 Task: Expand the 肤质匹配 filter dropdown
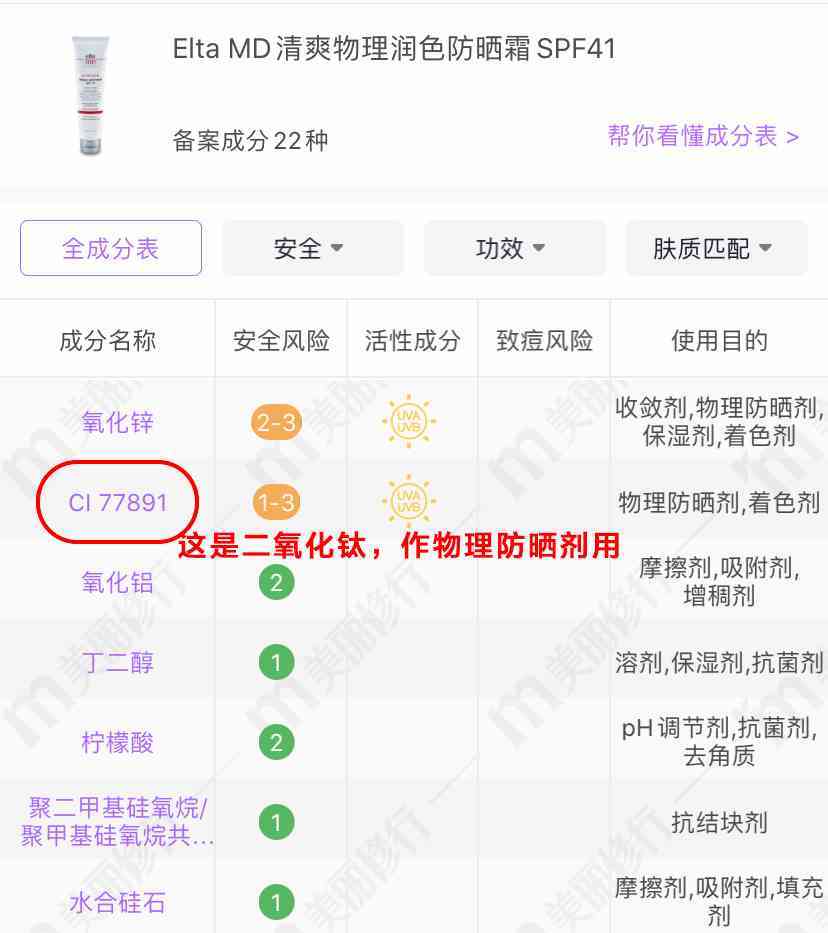(x=716, y=248)
